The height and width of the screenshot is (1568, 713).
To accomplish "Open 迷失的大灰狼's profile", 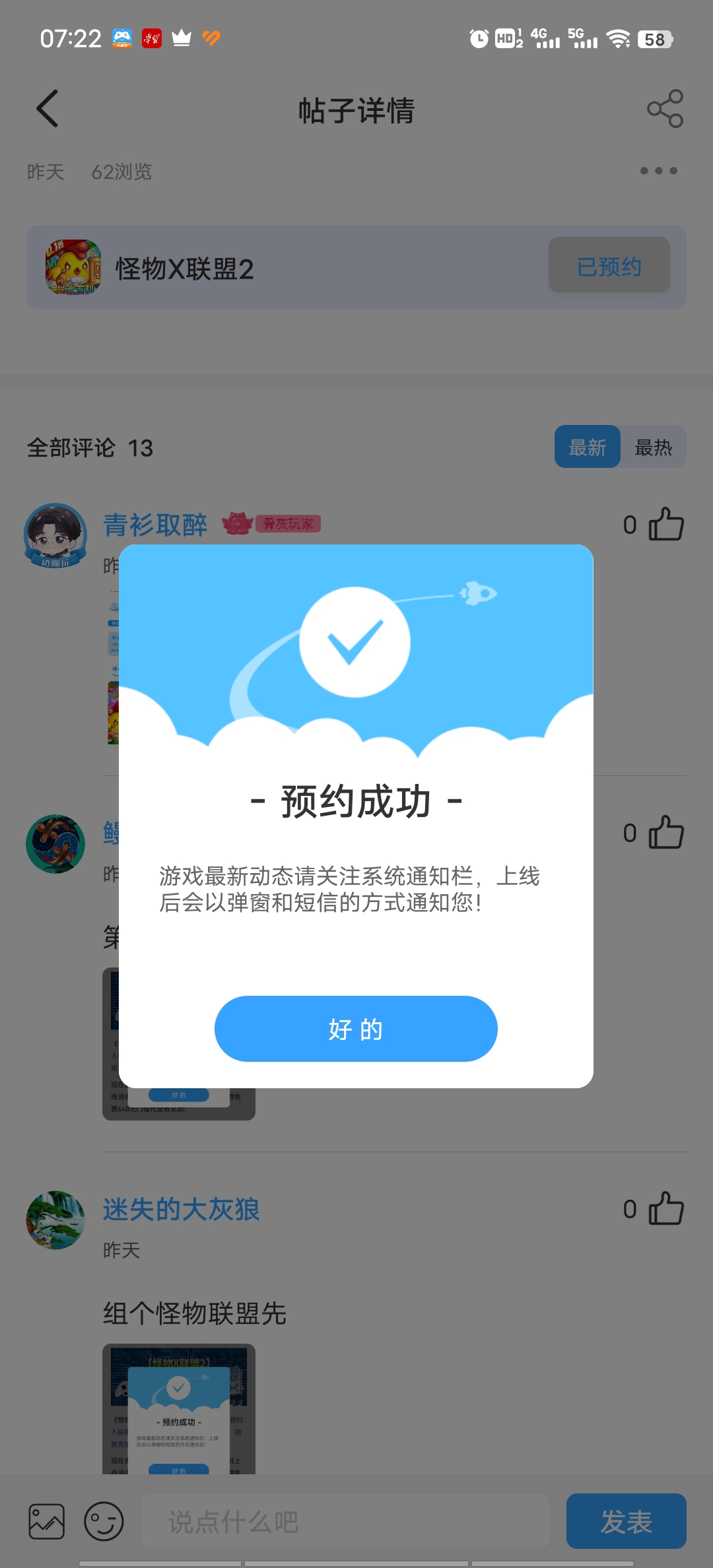I will (55, 1220).
